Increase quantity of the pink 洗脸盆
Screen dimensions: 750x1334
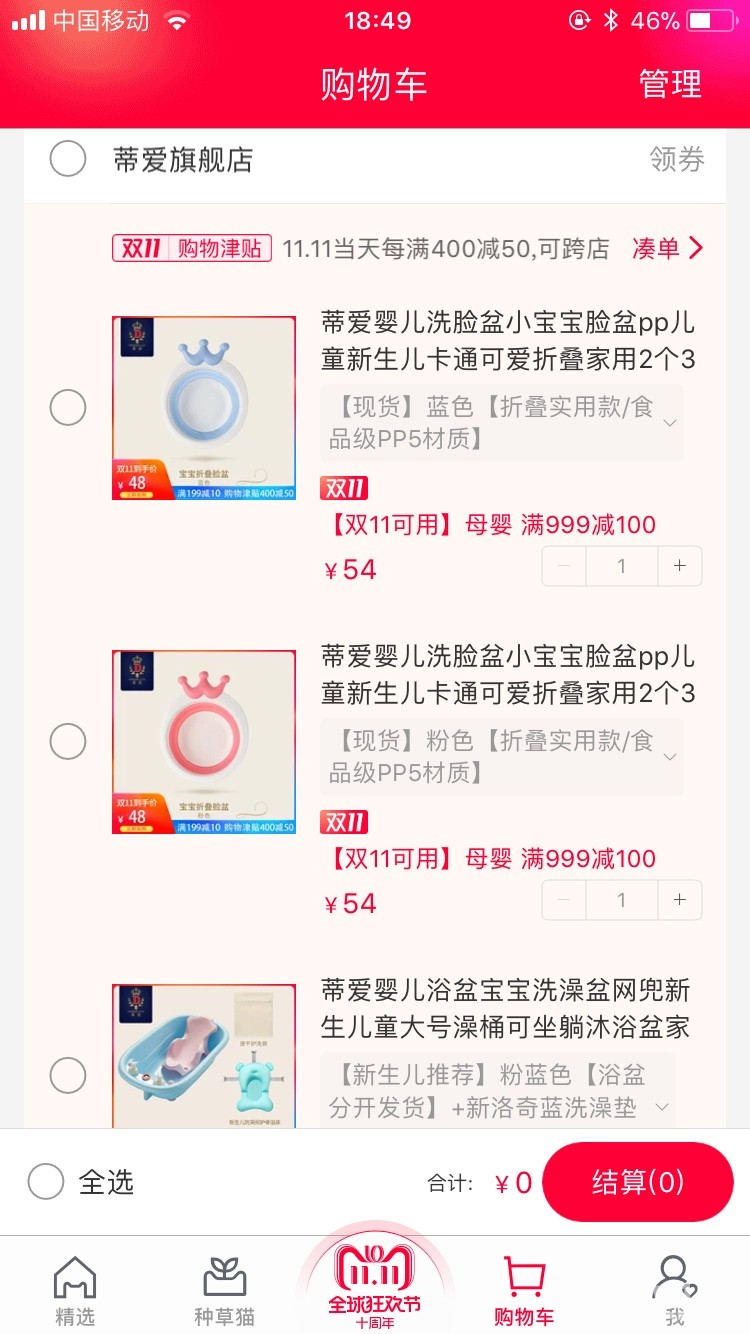tap(680, 900)
